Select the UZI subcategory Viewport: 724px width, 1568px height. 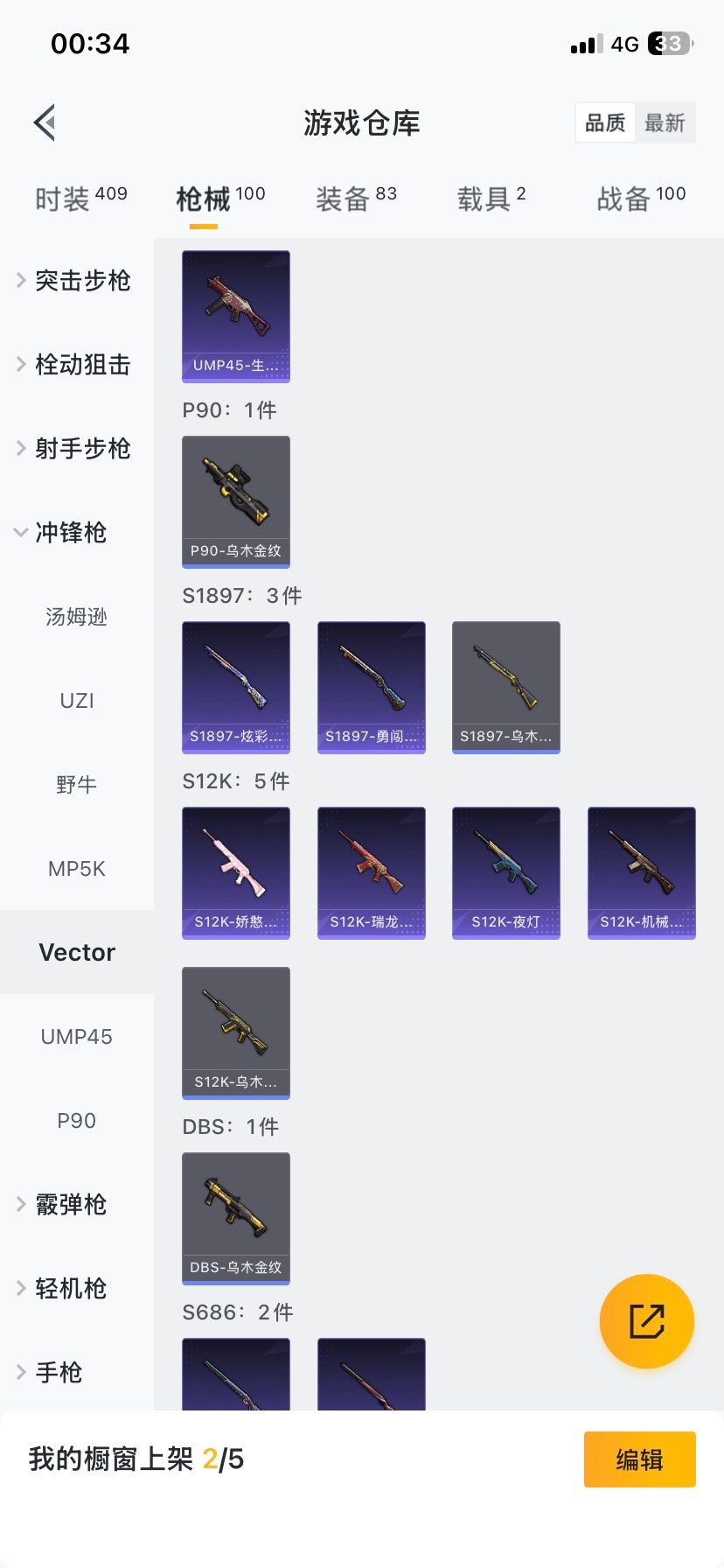click(77, 700)
